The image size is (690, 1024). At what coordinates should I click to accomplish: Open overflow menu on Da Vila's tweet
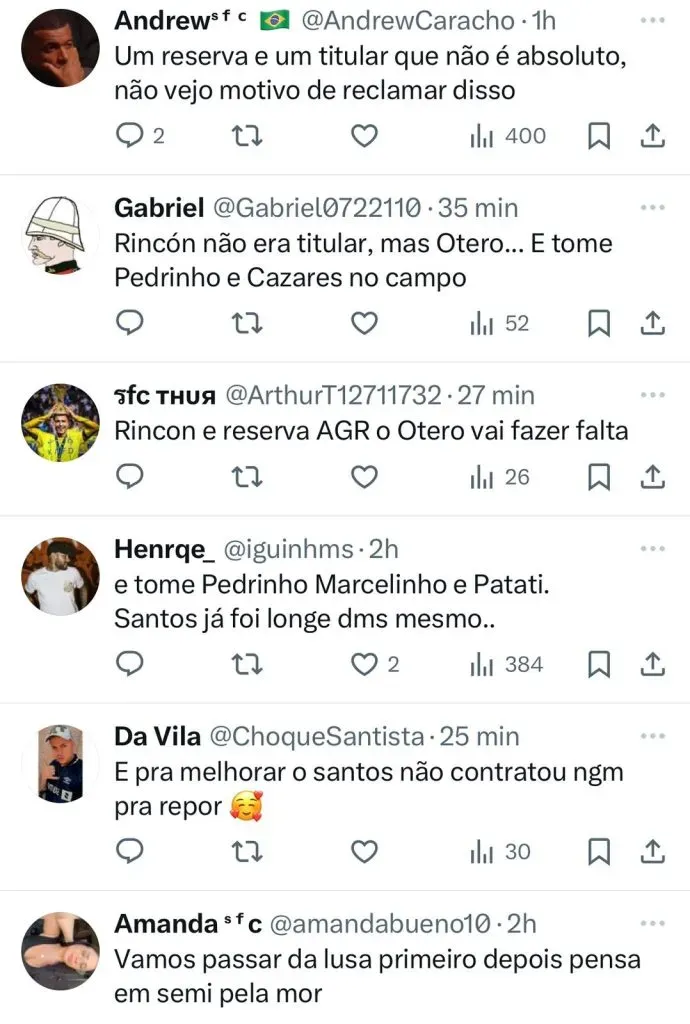[x=652, y=737]
